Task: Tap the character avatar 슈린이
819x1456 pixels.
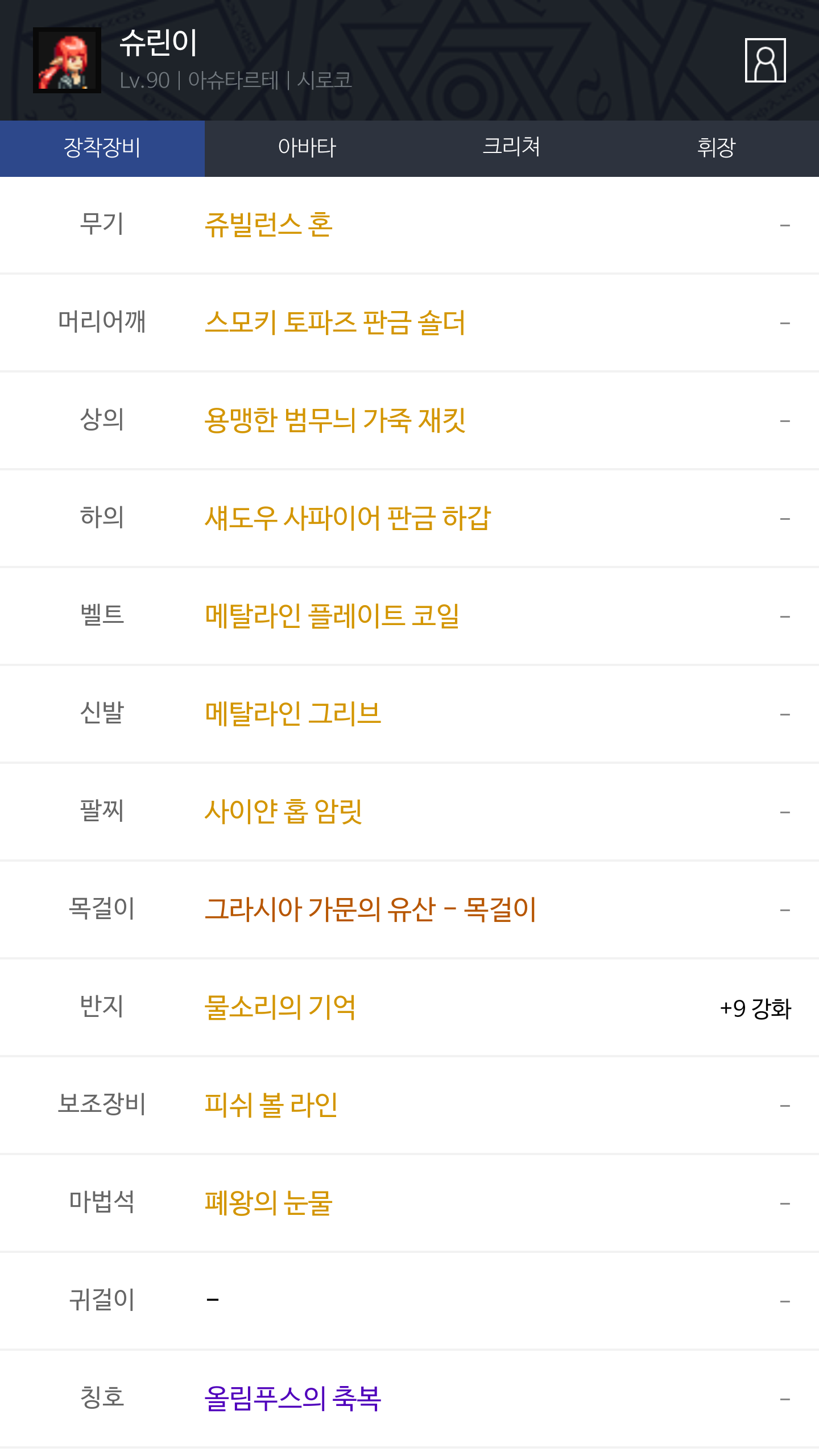Action: pyautogui.click(x=67, y=60)
